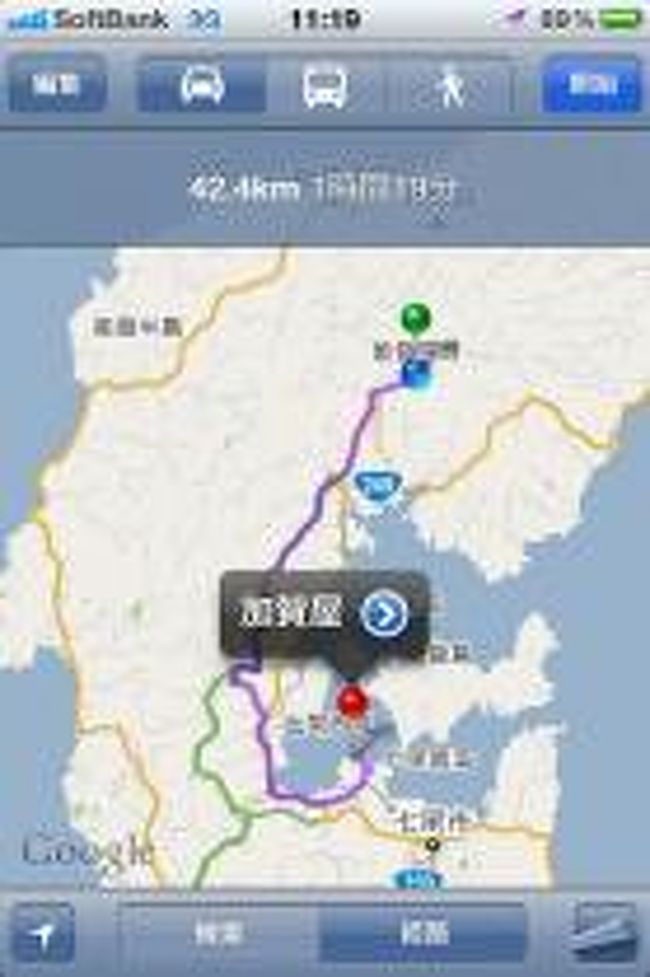
Task: Select the Directions tab
Action: click(x=422, y=933)
